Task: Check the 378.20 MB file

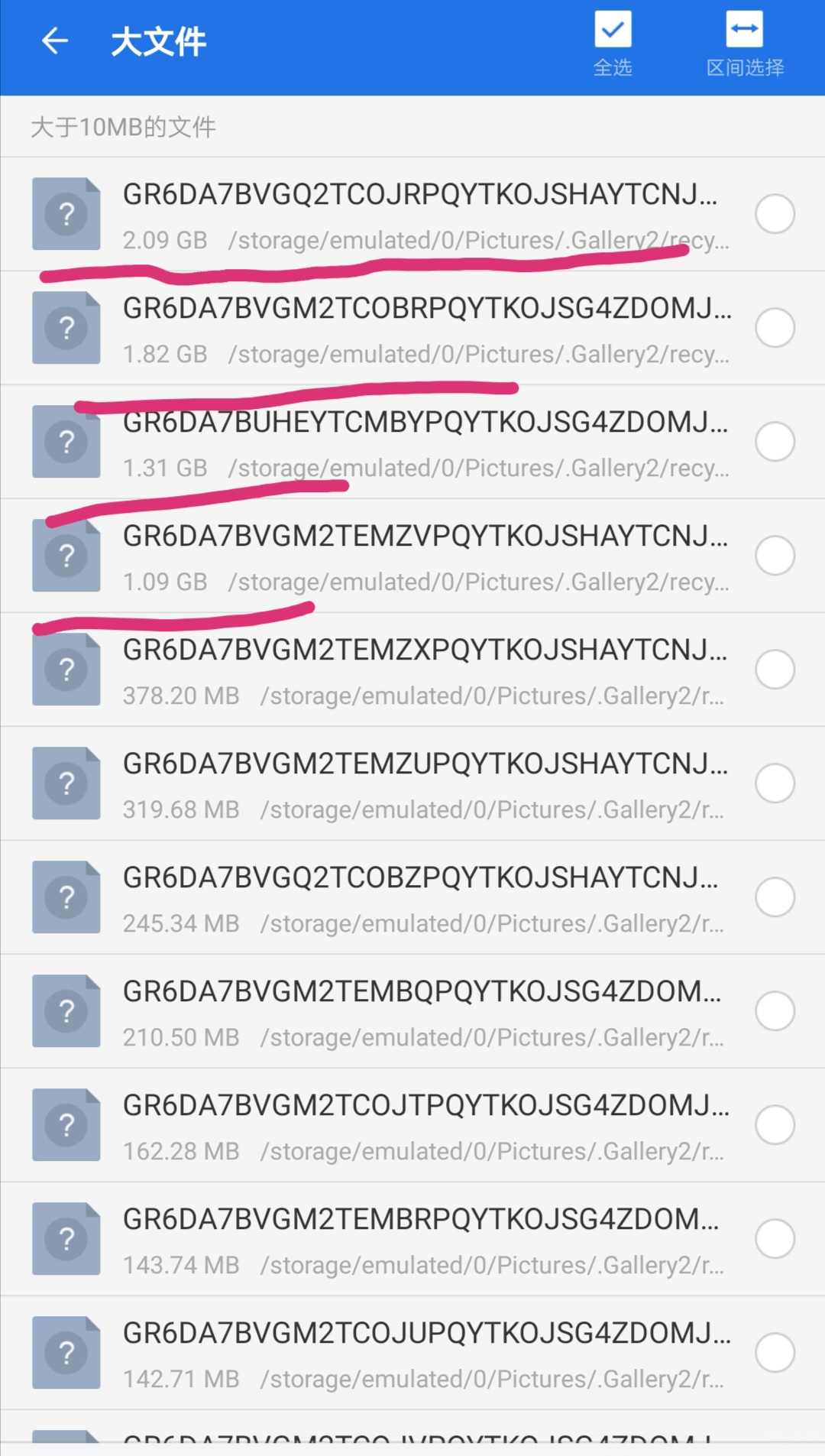Action: 775,670
